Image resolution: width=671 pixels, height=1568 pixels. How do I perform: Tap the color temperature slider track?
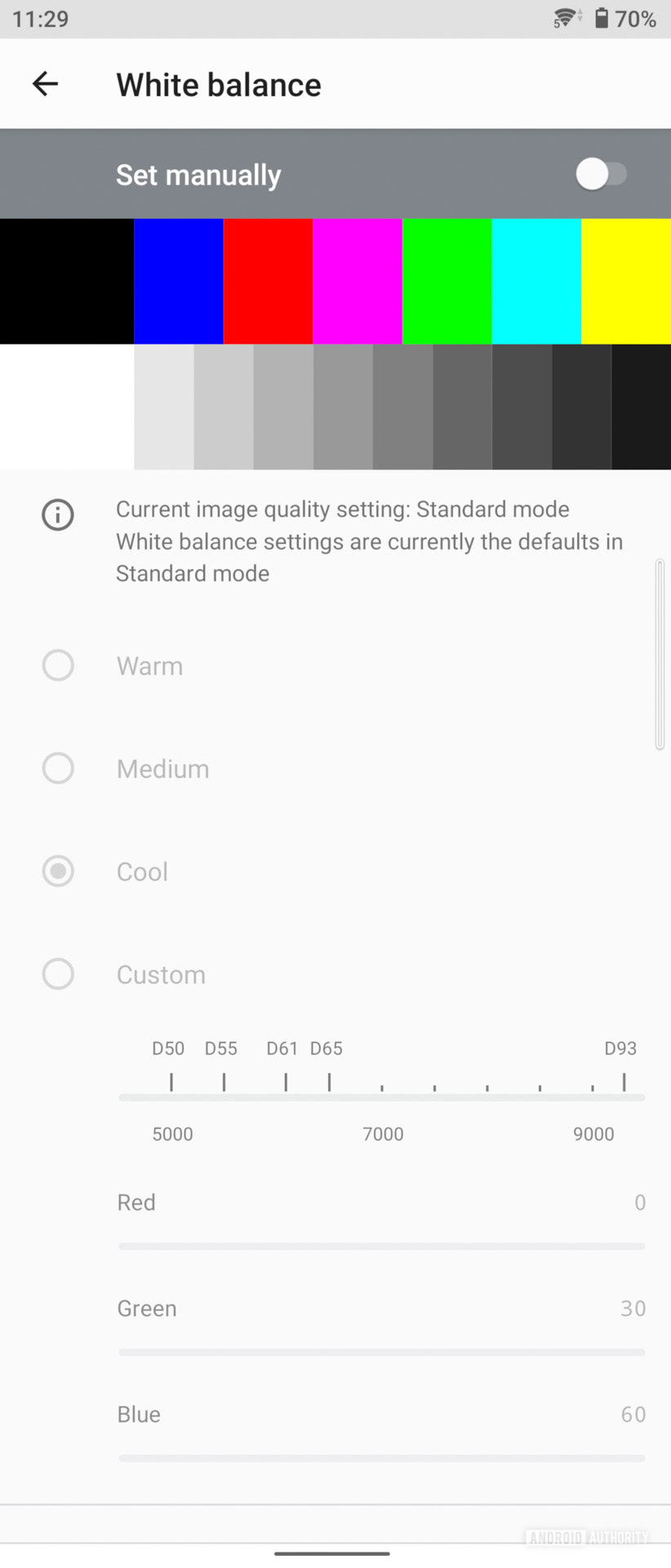click(x=382, y=1098)
